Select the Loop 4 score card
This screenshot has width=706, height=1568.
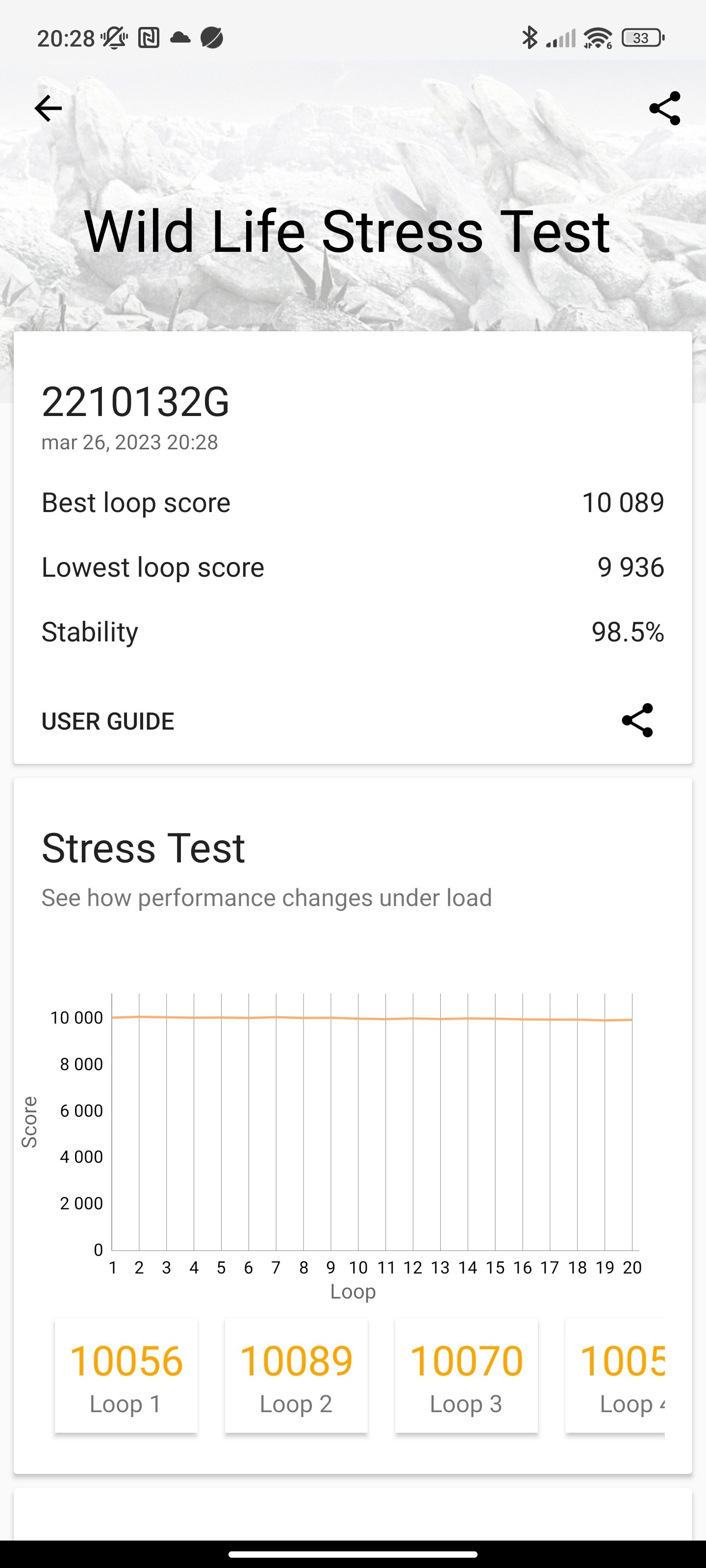click(616, 1375)
